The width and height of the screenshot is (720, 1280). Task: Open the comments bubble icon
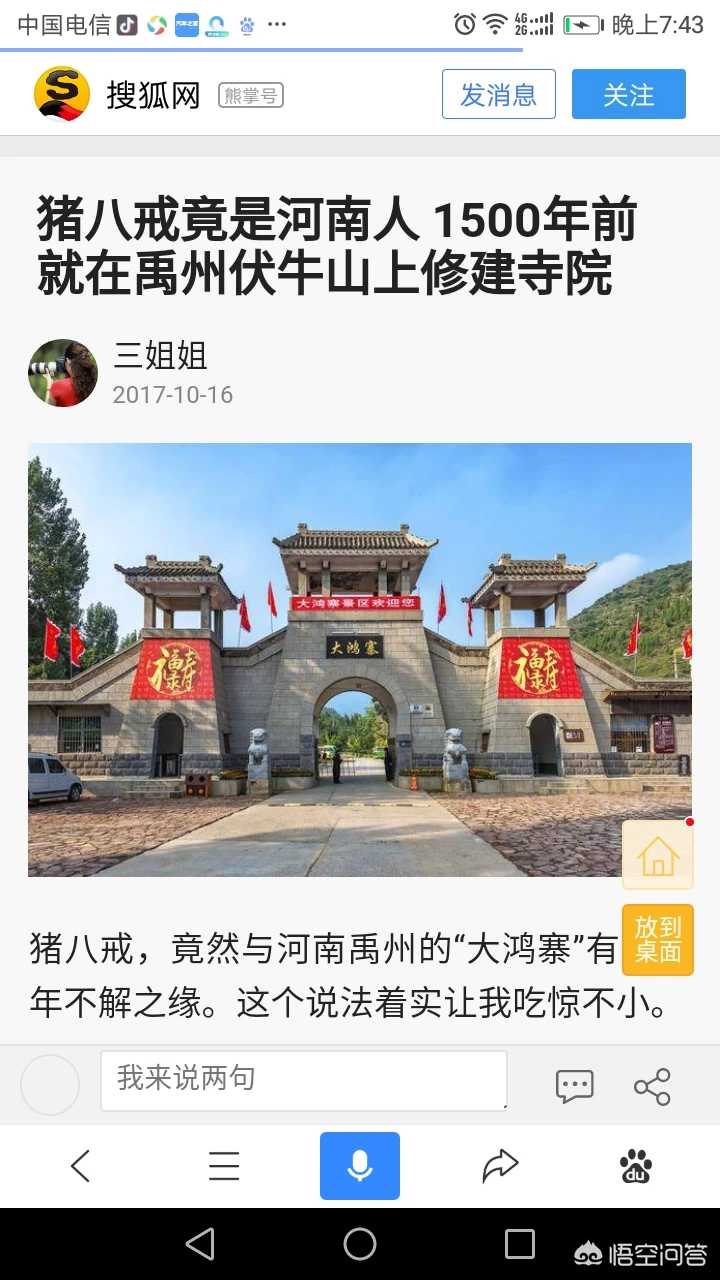click(574, 1086)
